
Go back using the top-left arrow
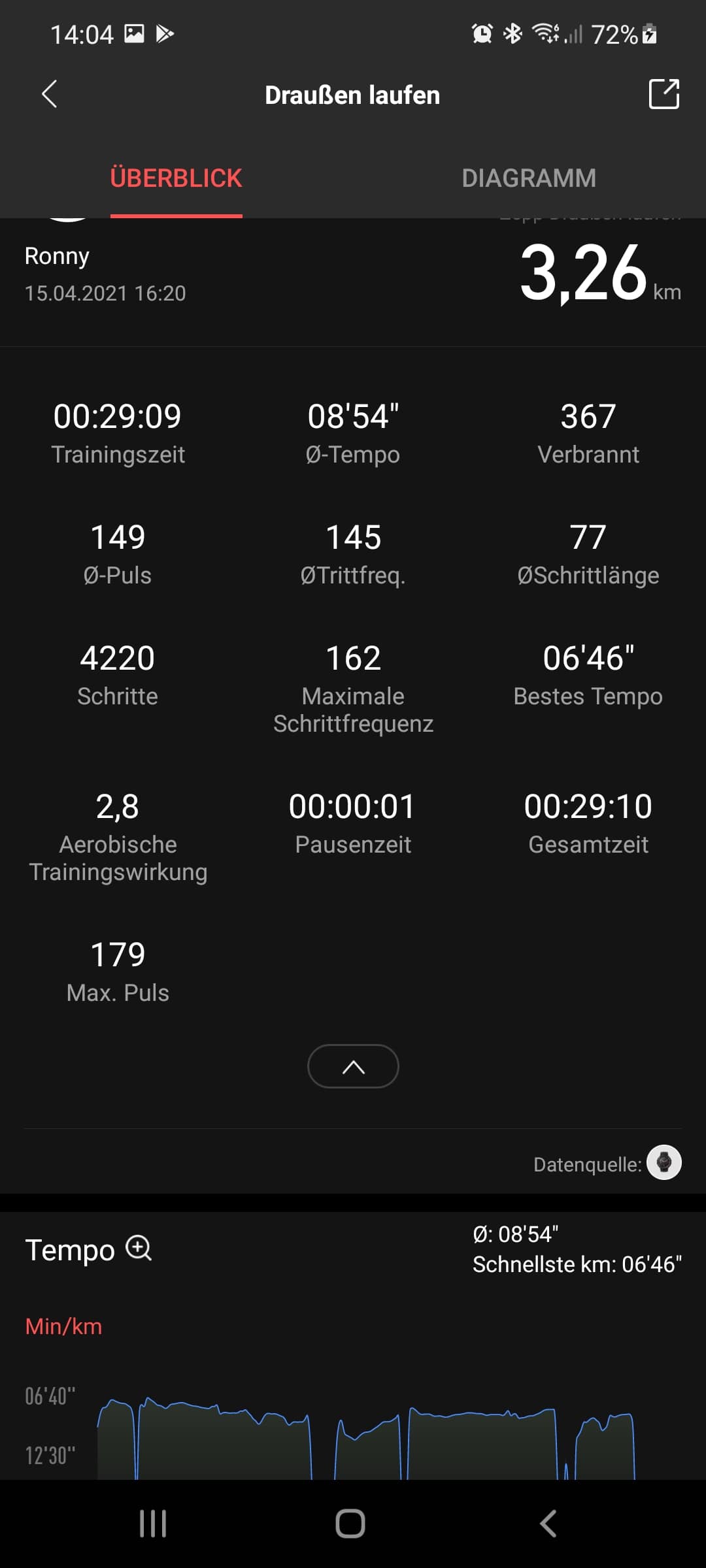pos(50,94)
